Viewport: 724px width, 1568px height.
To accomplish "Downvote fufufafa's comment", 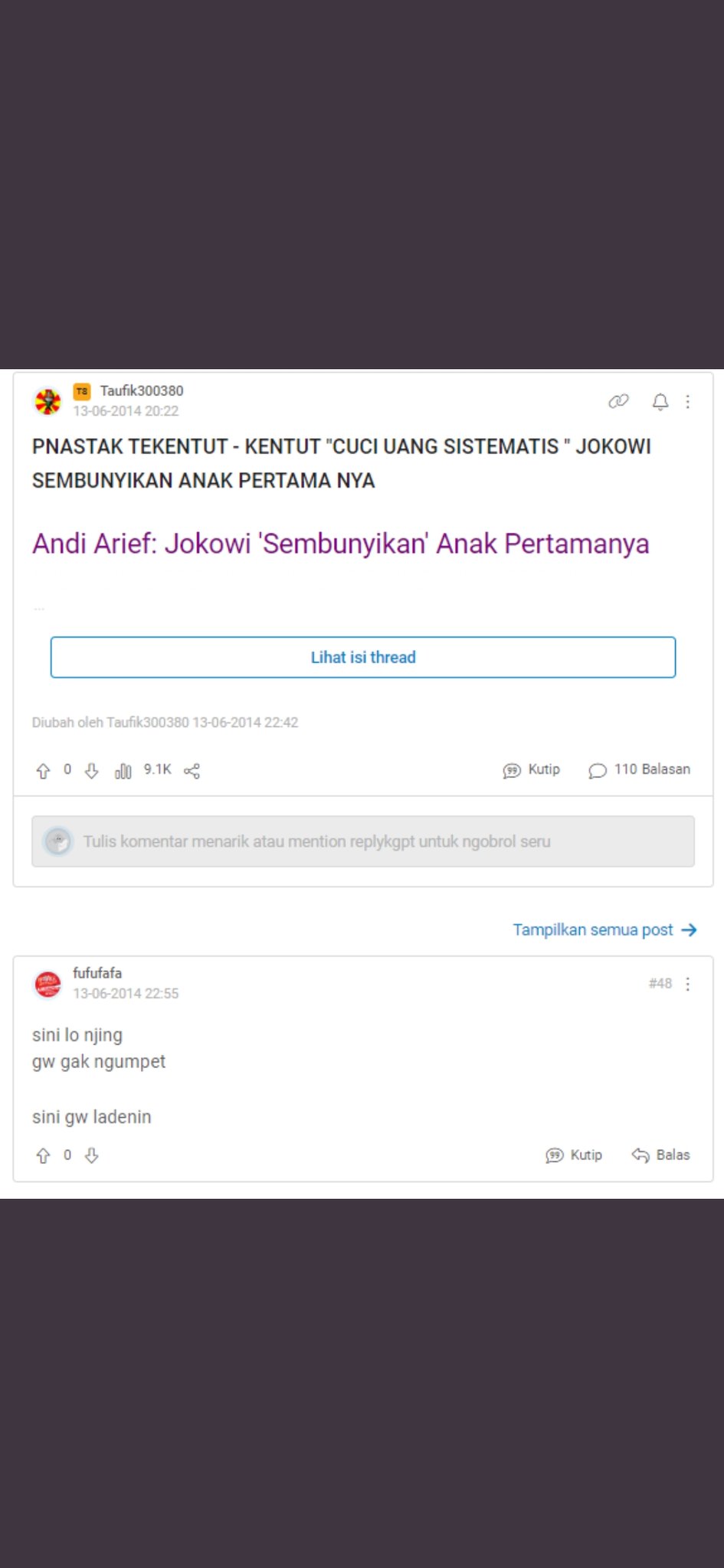I will pyautogui.click(x=91, y=1155).
